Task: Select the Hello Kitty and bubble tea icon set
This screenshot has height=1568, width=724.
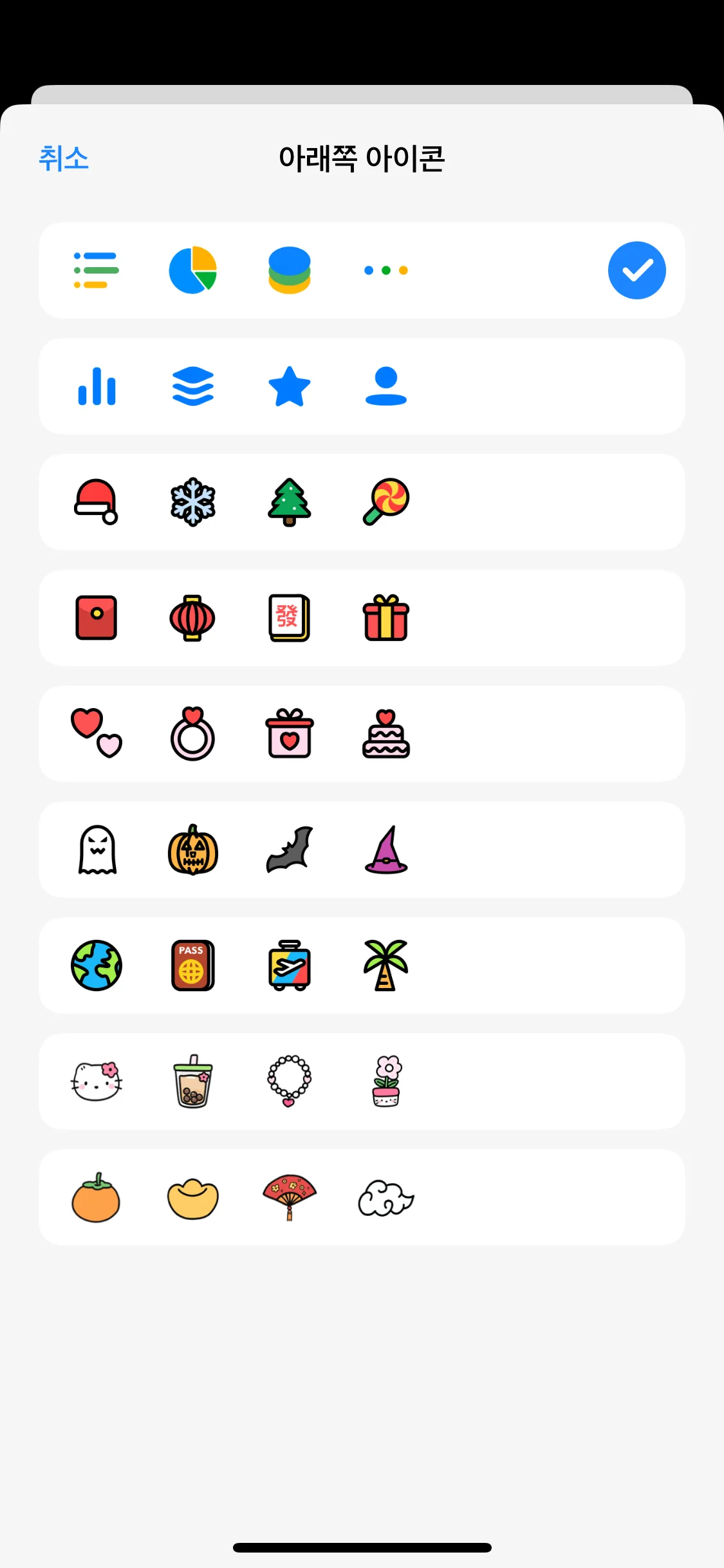Action: click(x=362, y=1081)
